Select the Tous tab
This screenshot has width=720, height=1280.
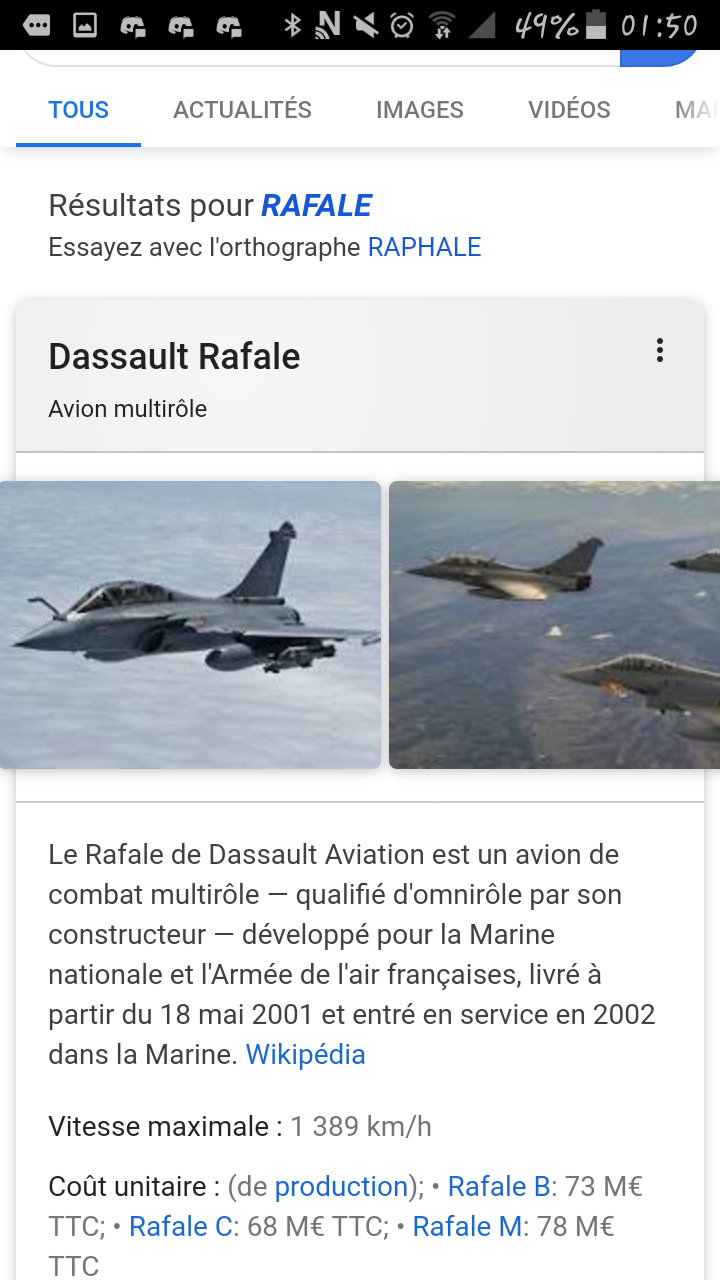(x=79, y=110)
